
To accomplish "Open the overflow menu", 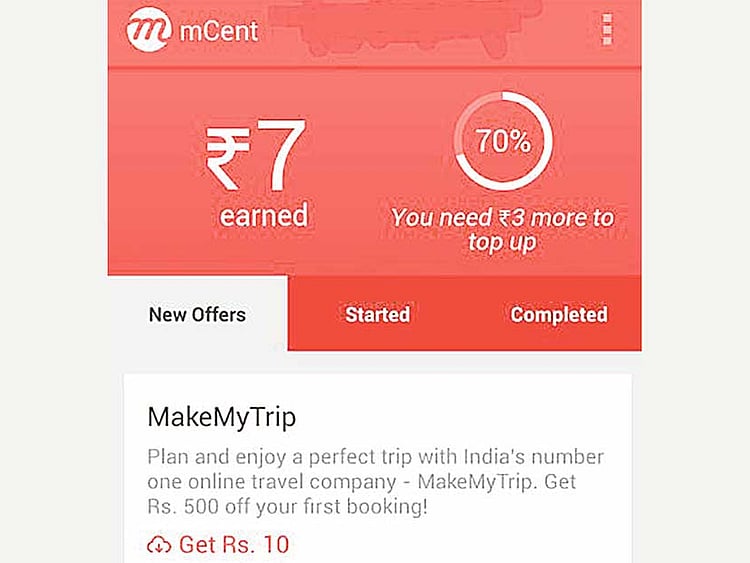I will (606, 30).
